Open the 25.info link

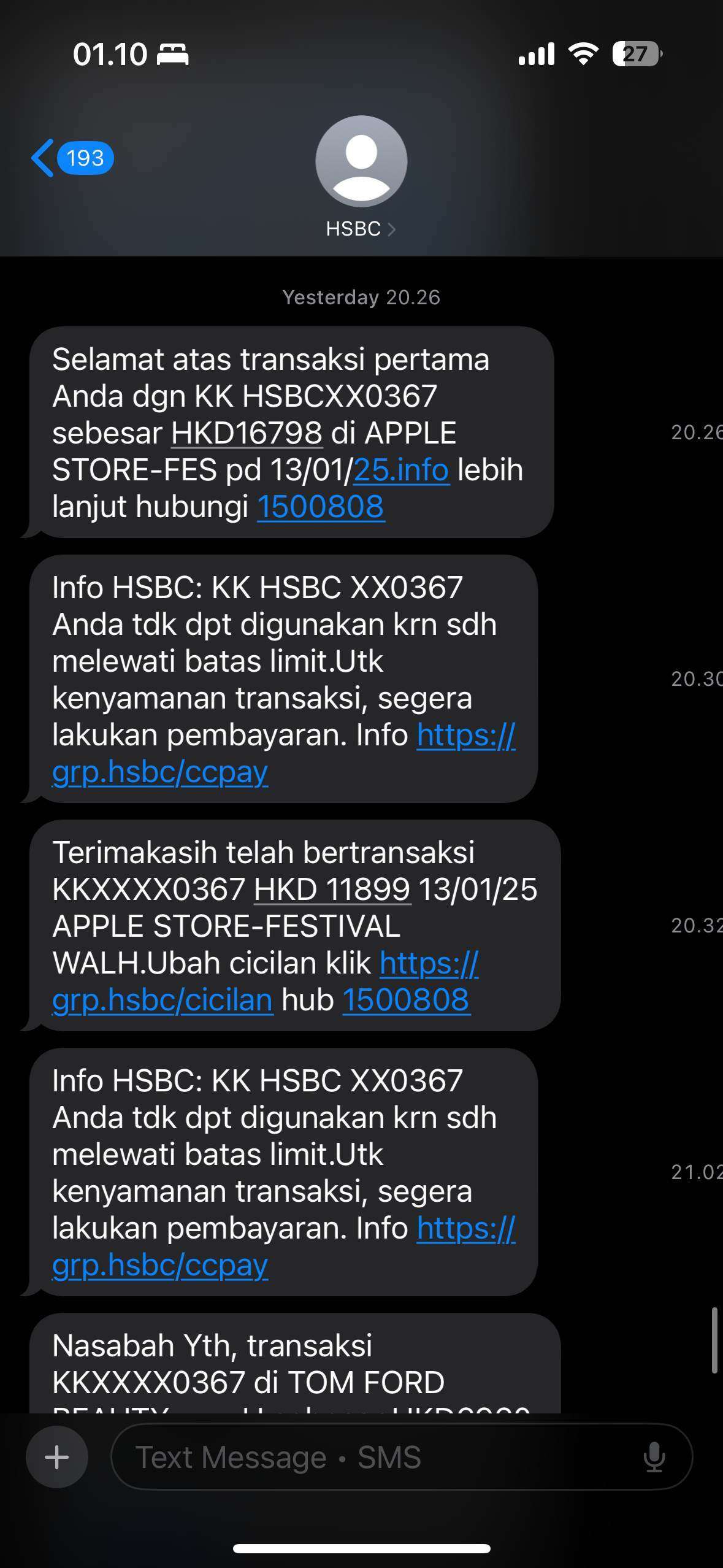[401, 470]
